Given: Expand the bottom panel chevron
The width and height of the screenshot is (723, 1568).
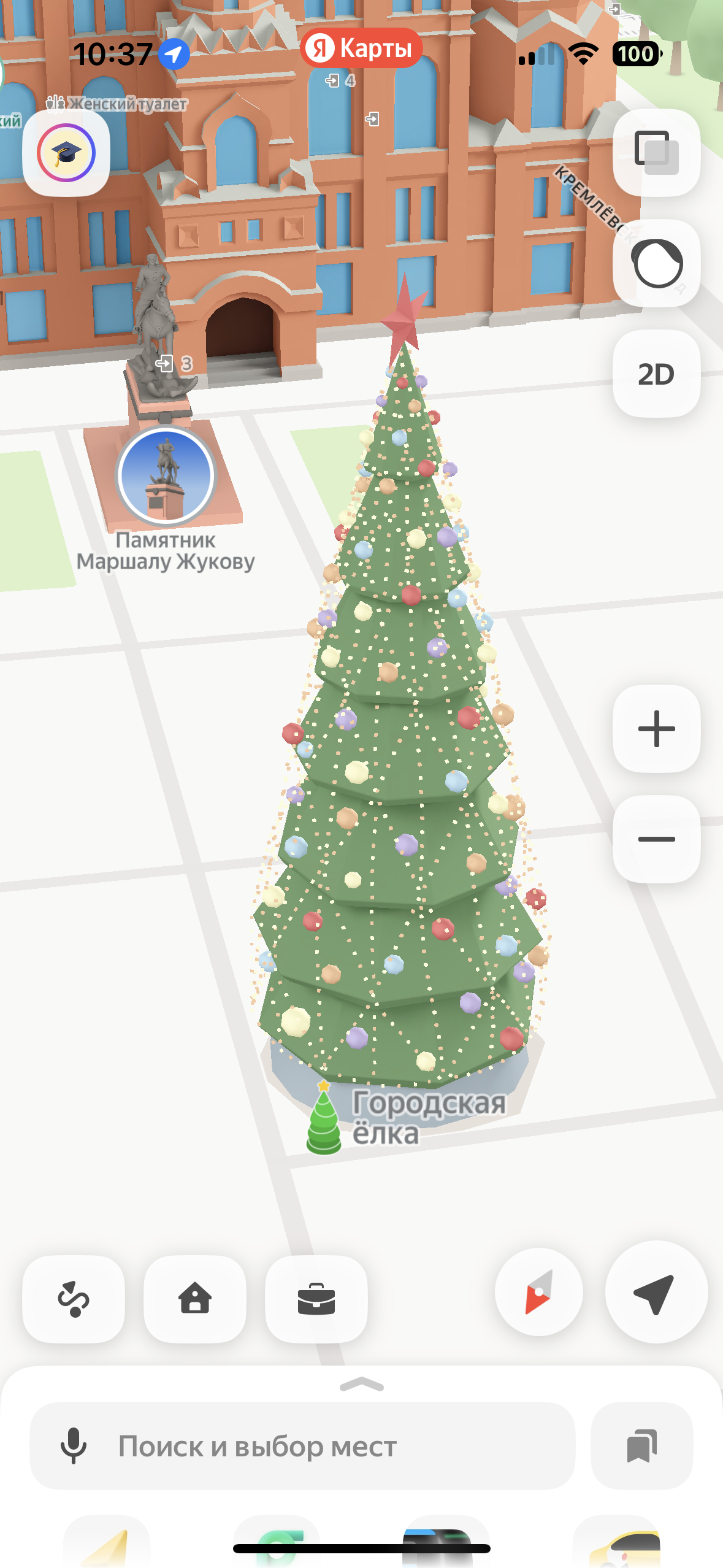Looking at the screenshot, I should (361, 1384).
